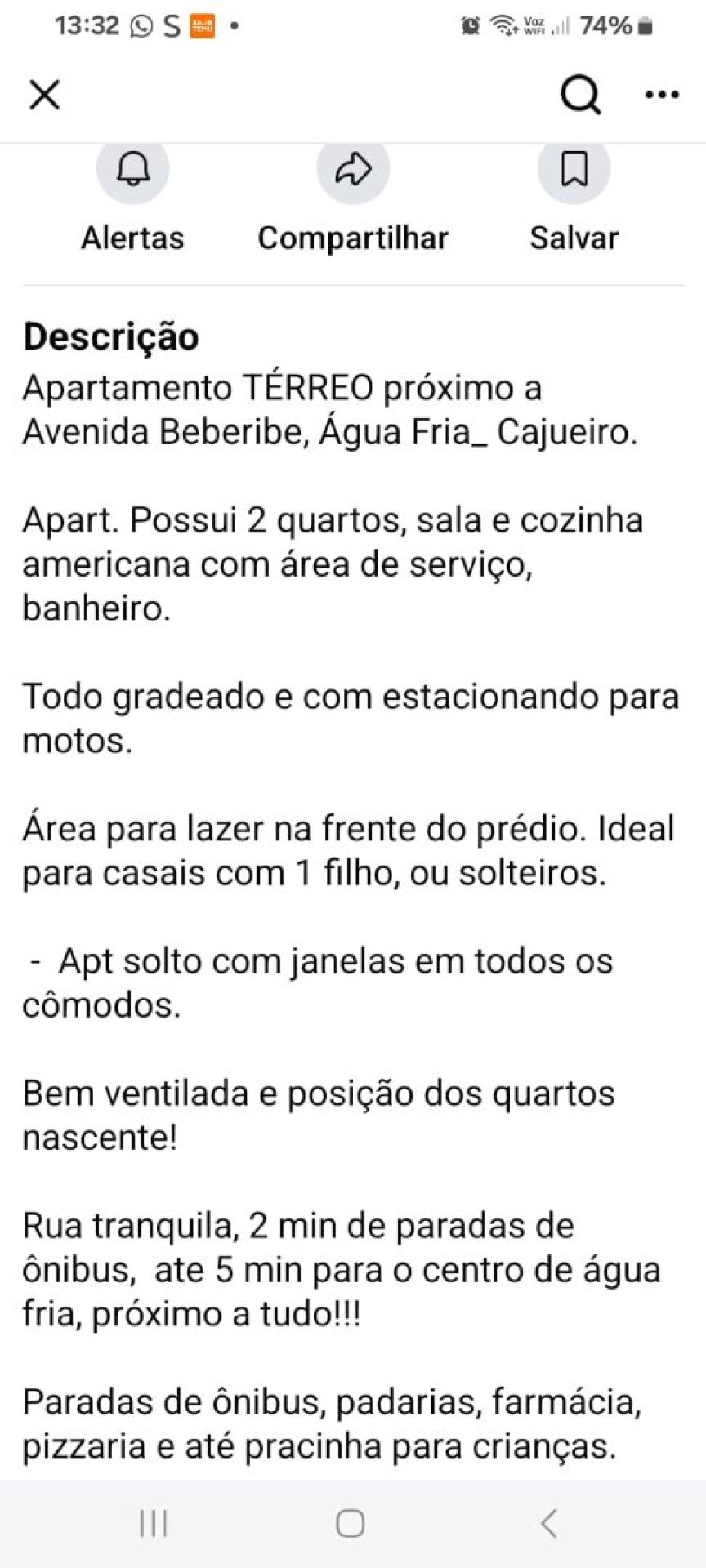Close the listing with the X icon
Viewport: 706px width, 1568px height.
(x=44, y=95)
